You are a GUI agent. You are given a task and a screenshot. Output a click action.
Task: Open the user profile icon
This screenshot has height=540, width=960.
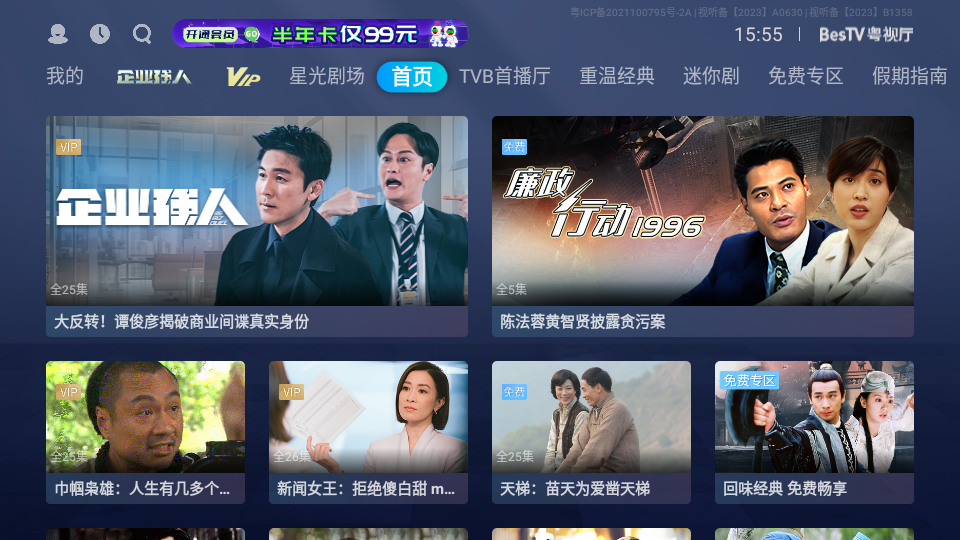click(58, 34)
